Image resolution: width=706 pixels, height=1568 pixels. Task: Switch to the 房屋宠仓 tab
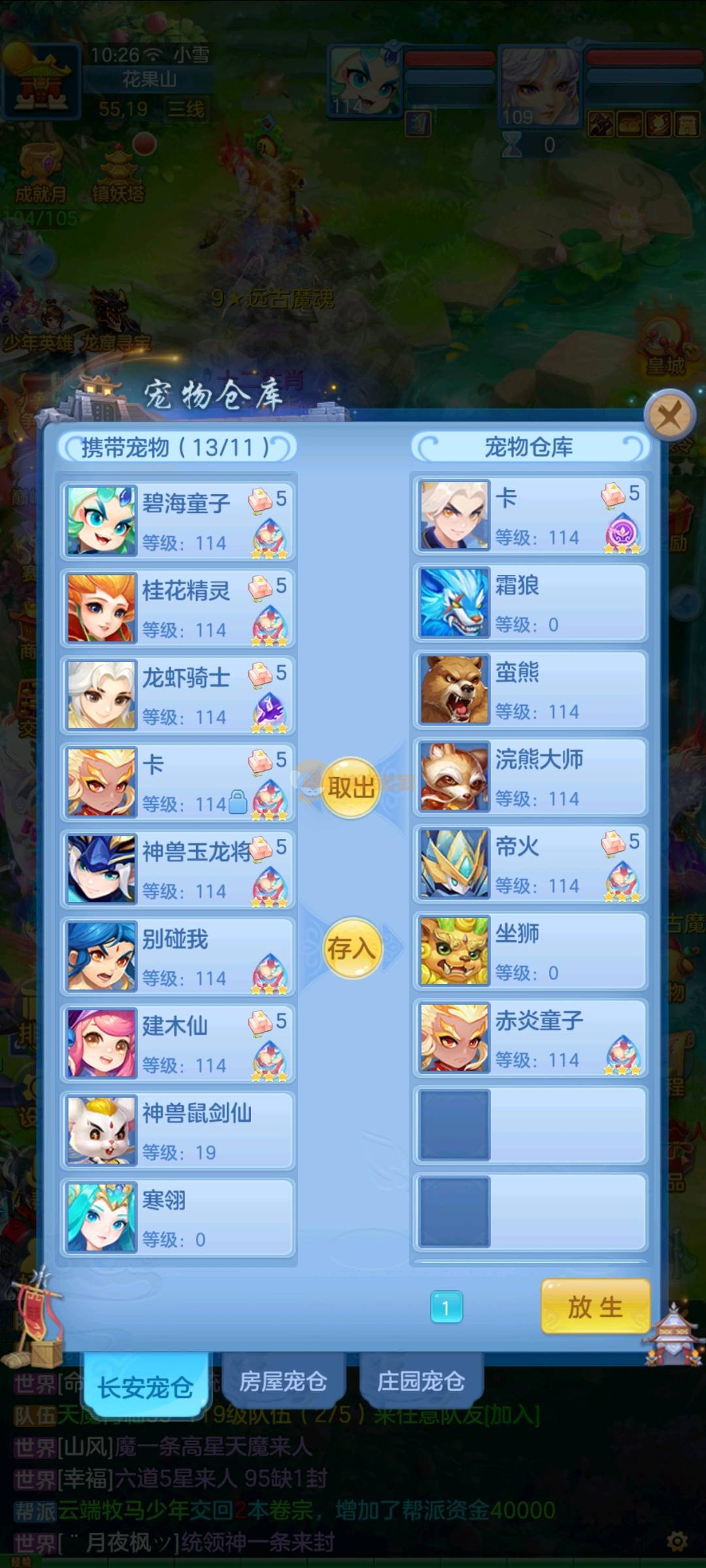point(283,1381)
